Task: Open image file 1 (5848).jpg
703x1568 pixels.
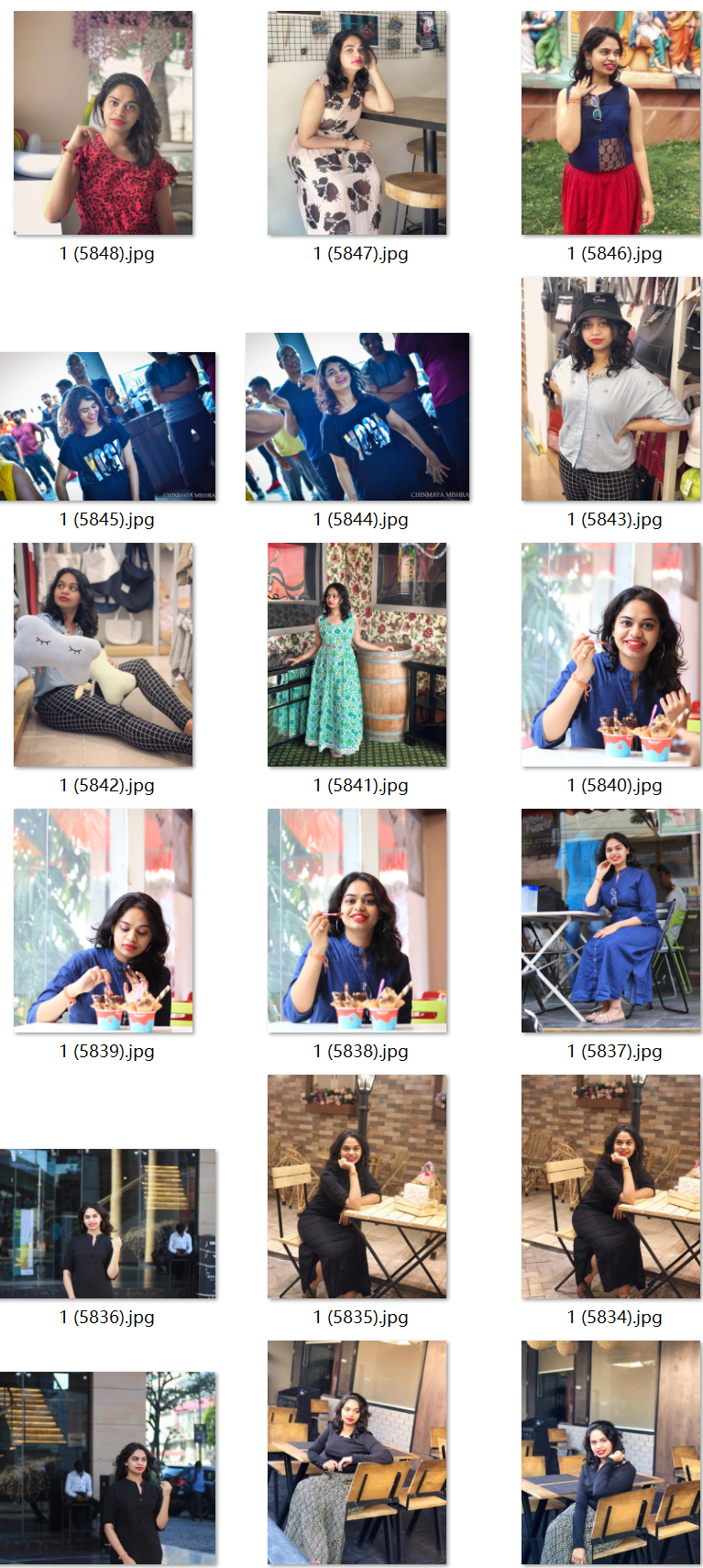Action: [x=104, y=123]
